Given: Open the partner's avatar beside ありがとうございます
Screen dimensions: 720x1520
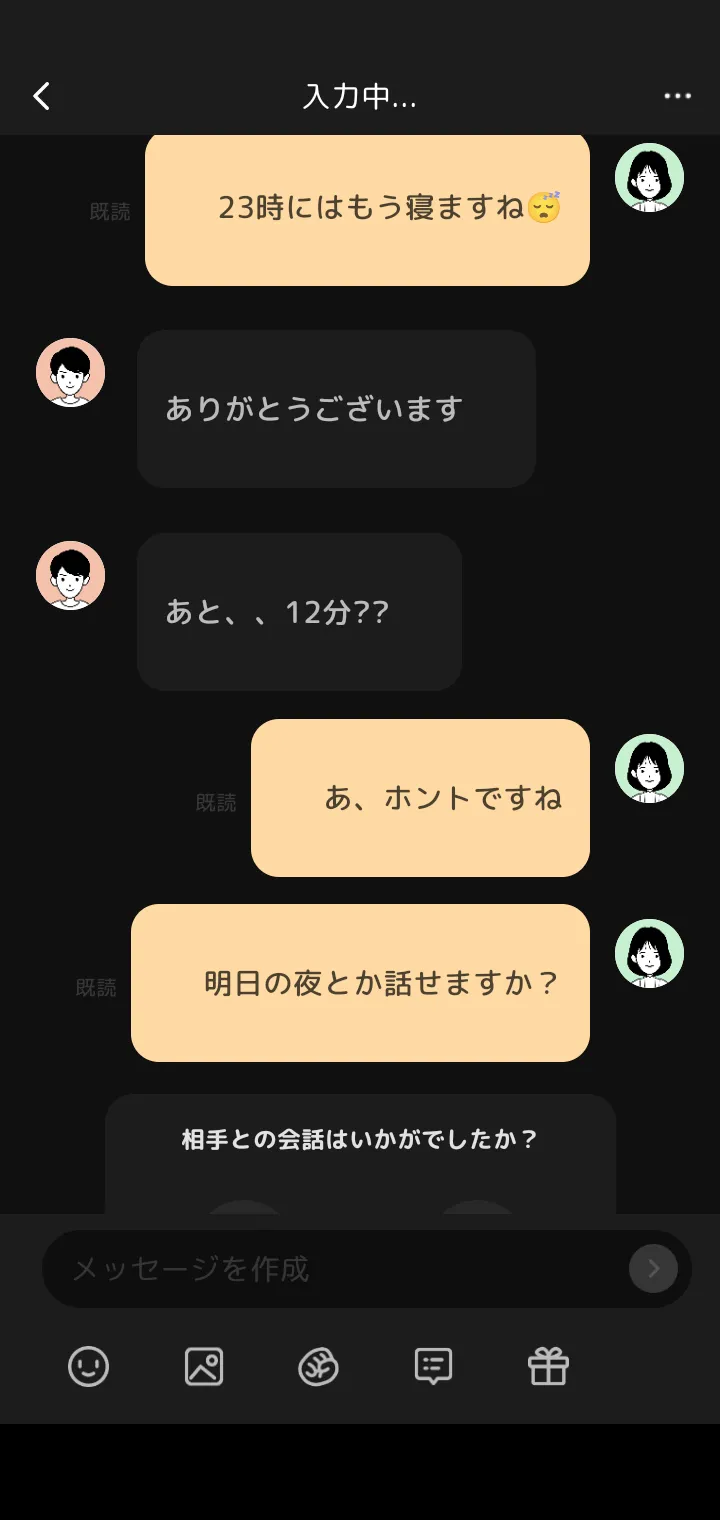Looking at the screenshot, I should coord(70,373).
